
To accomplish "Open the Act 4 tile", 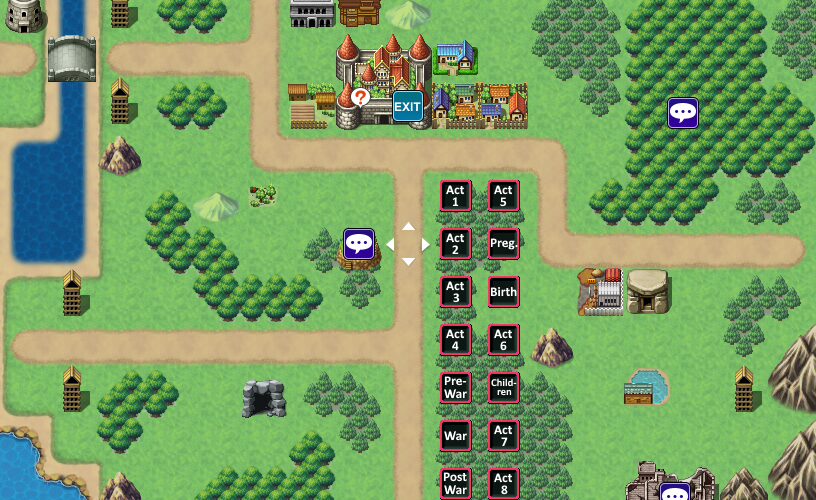I will 455,340.
